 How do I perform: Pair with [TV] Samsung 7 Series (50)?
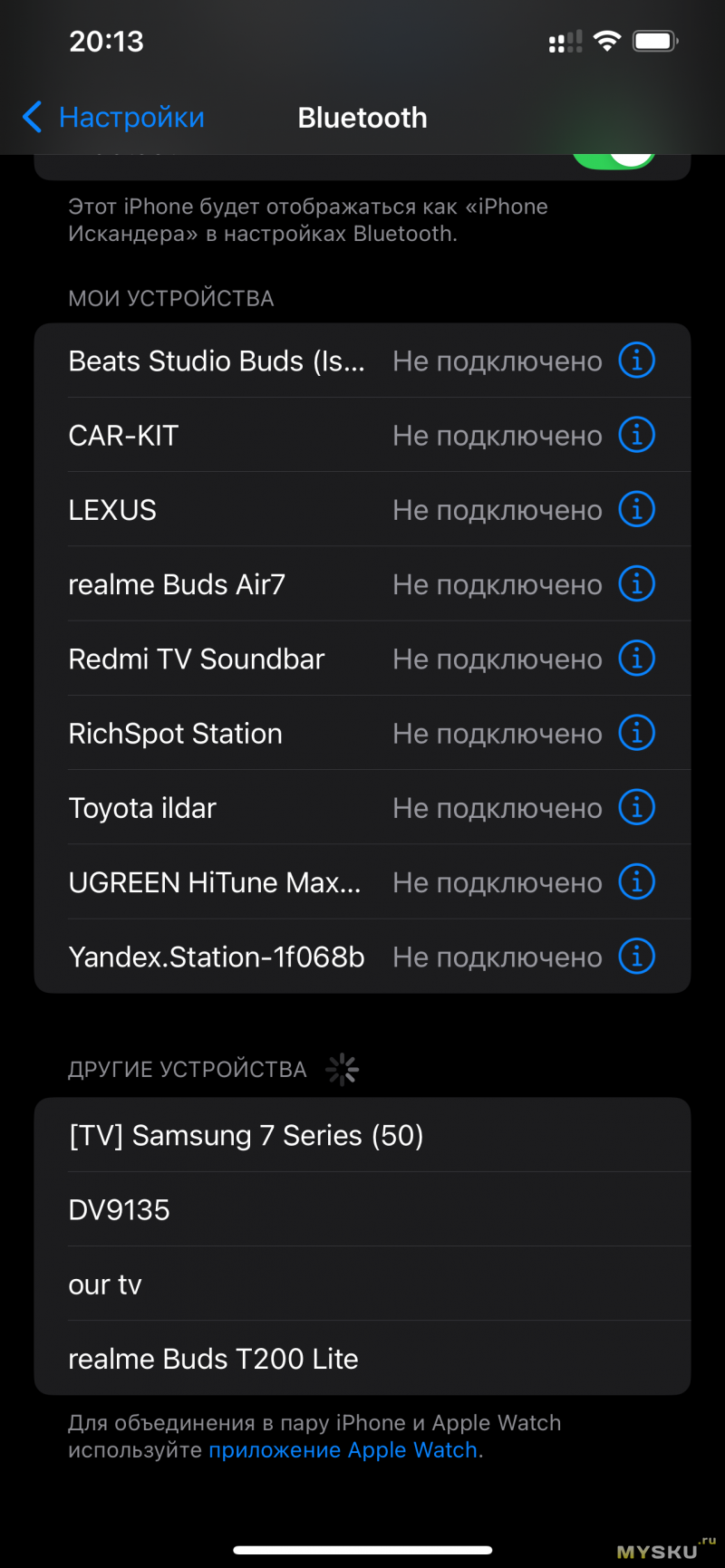246,1135
